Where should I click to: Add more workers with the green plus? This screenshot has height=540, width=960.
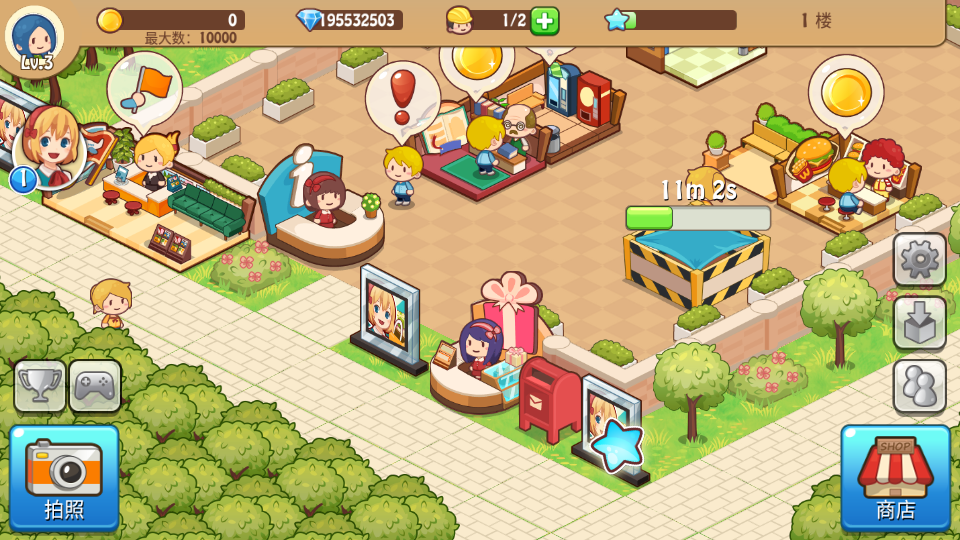[544, 20]
